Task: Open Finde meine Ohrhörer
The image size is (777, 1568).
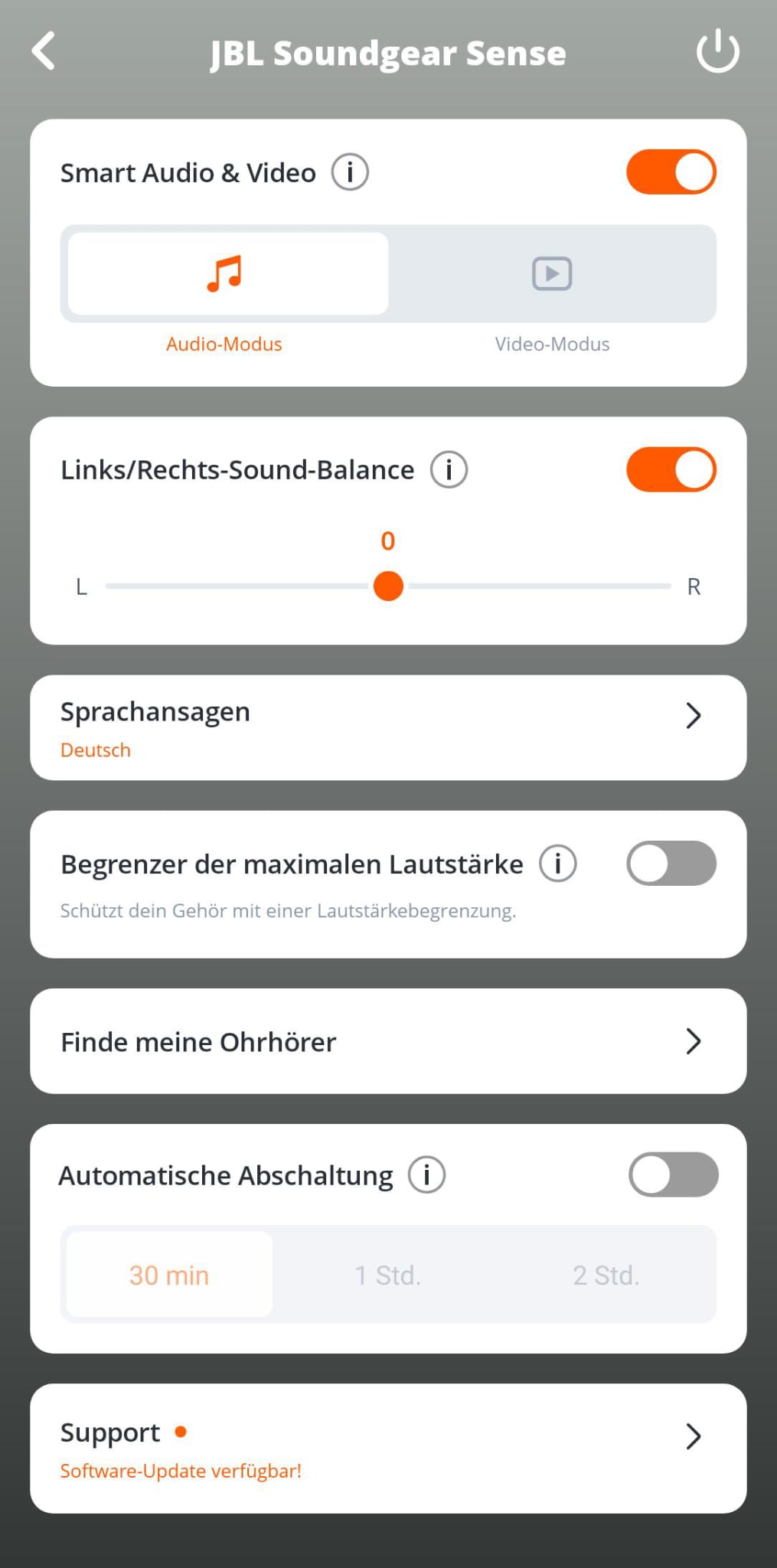Action: (388, 1041)
